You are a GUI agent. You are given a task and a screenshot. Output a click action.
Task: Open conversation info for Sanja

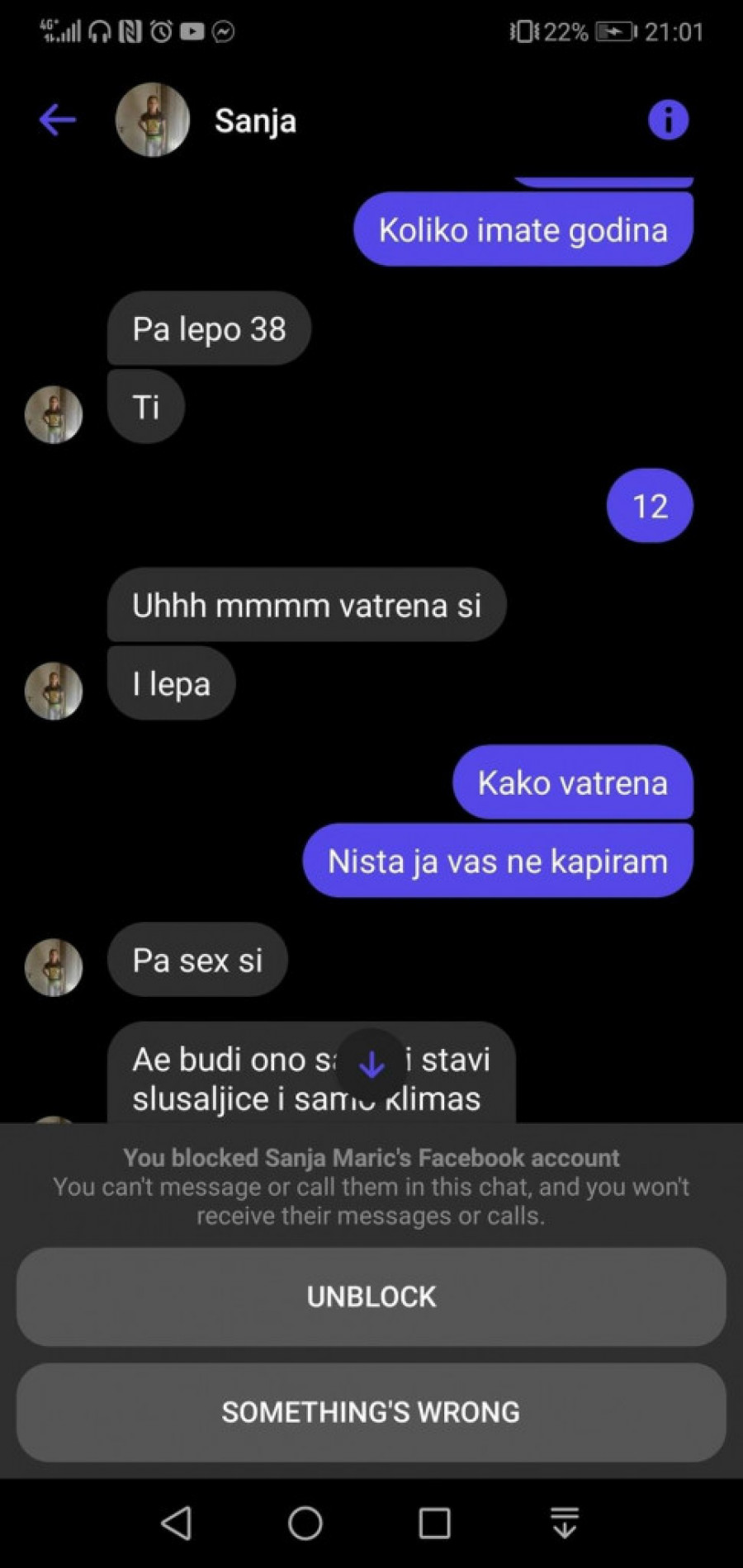click(668, 120)
